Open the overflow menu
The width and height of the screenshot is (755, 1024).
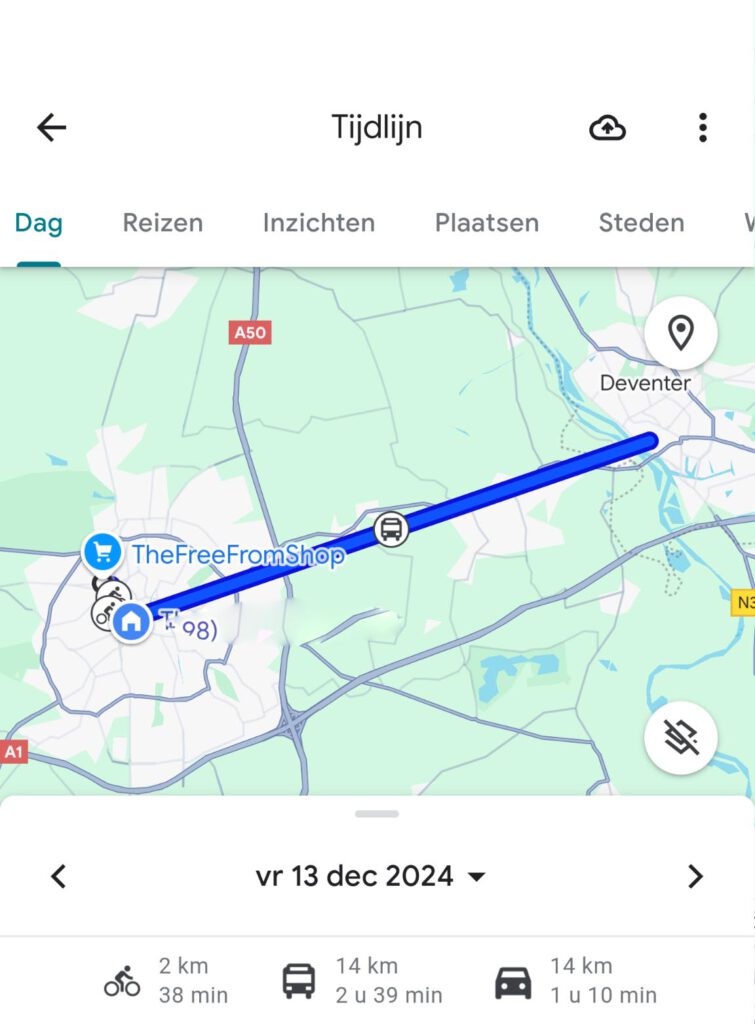pos(703,127)
